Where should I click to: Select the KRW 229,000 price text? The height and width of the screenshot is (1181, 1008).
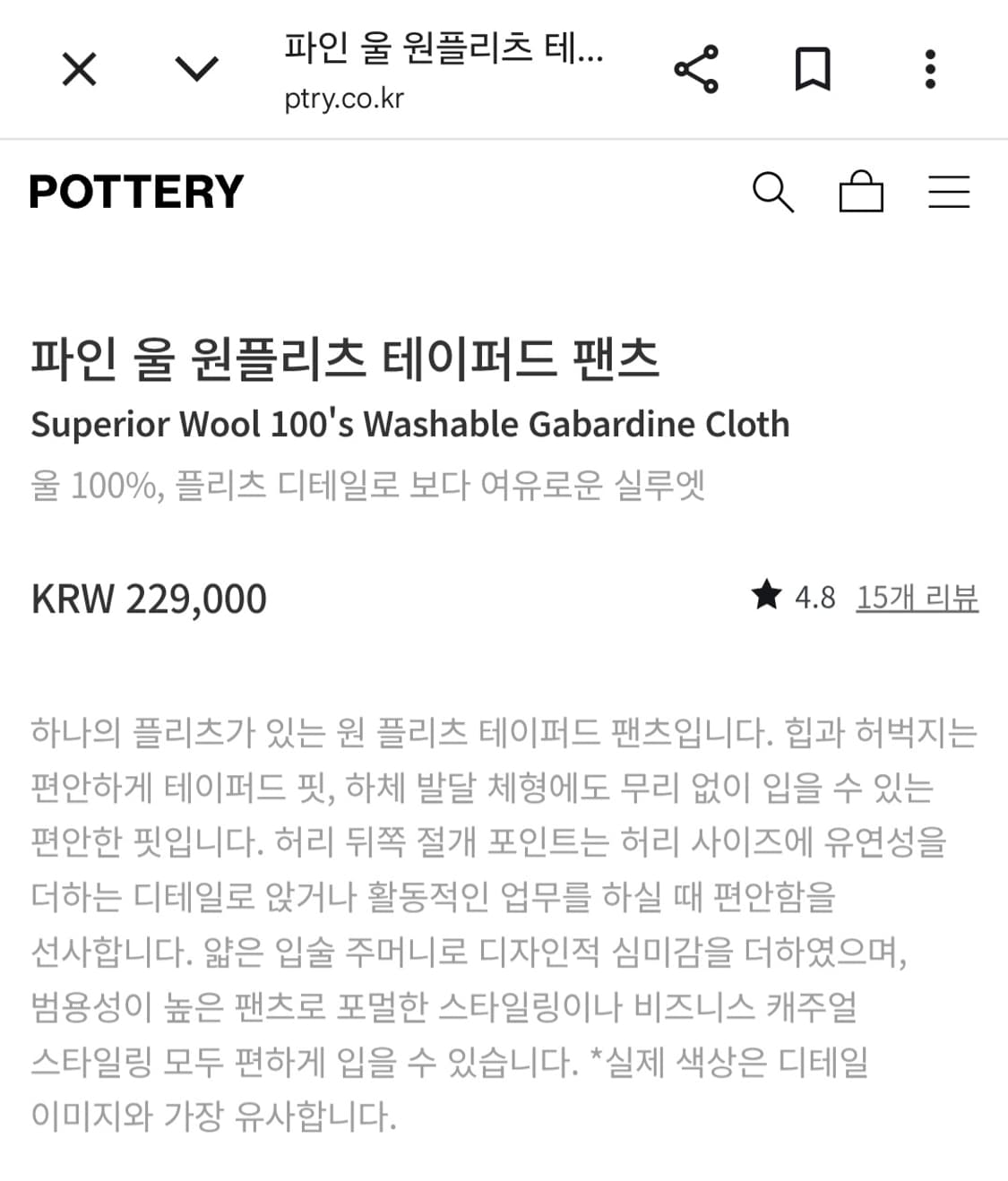tap(148, 598)
